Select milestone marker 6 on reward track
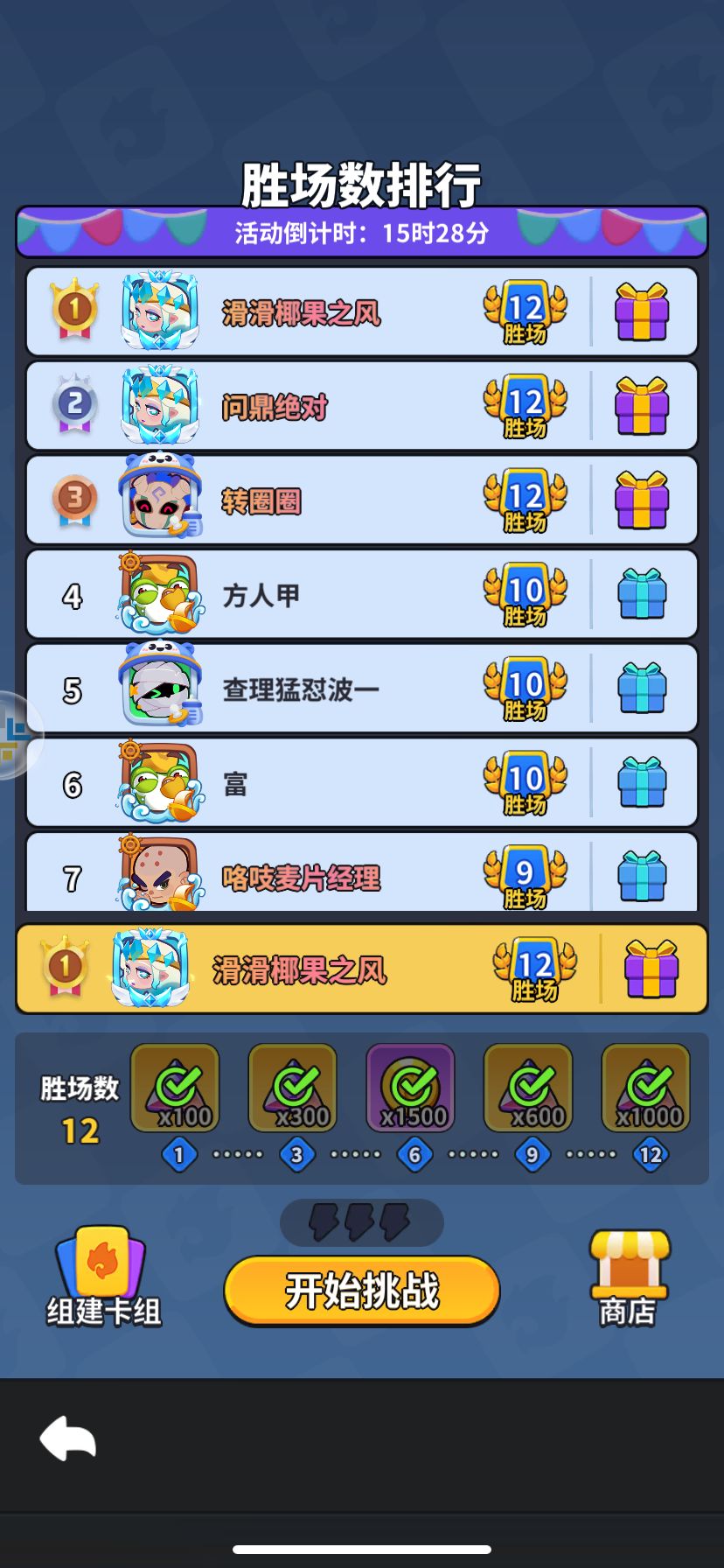This screenshot has width=724, height=1568. tap(415, 1154)
